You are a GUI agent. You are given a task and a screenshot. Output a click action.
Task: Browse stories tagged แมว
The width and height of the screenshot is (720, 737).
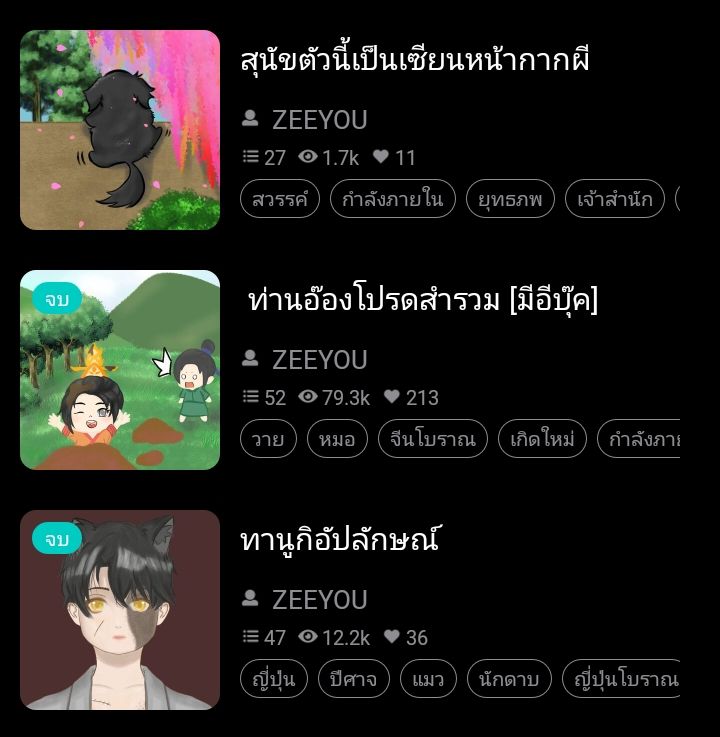click(x=428, y=679)
